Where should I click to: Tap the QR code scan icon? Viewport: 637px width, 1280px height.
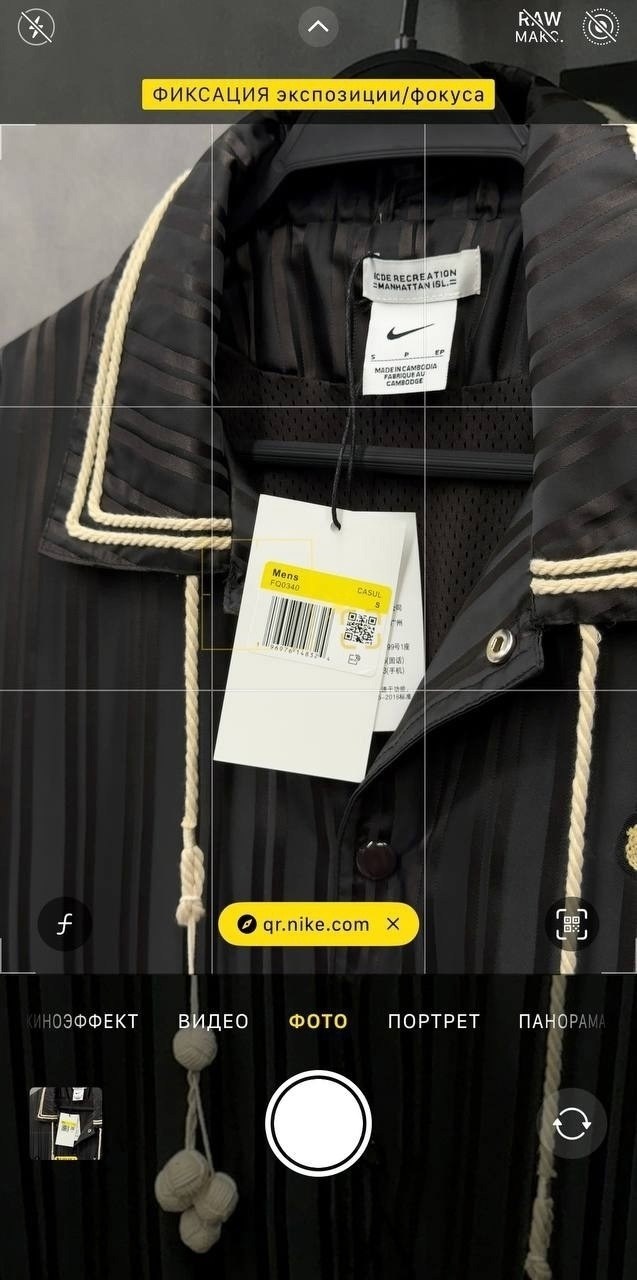[x=571, y=925]
